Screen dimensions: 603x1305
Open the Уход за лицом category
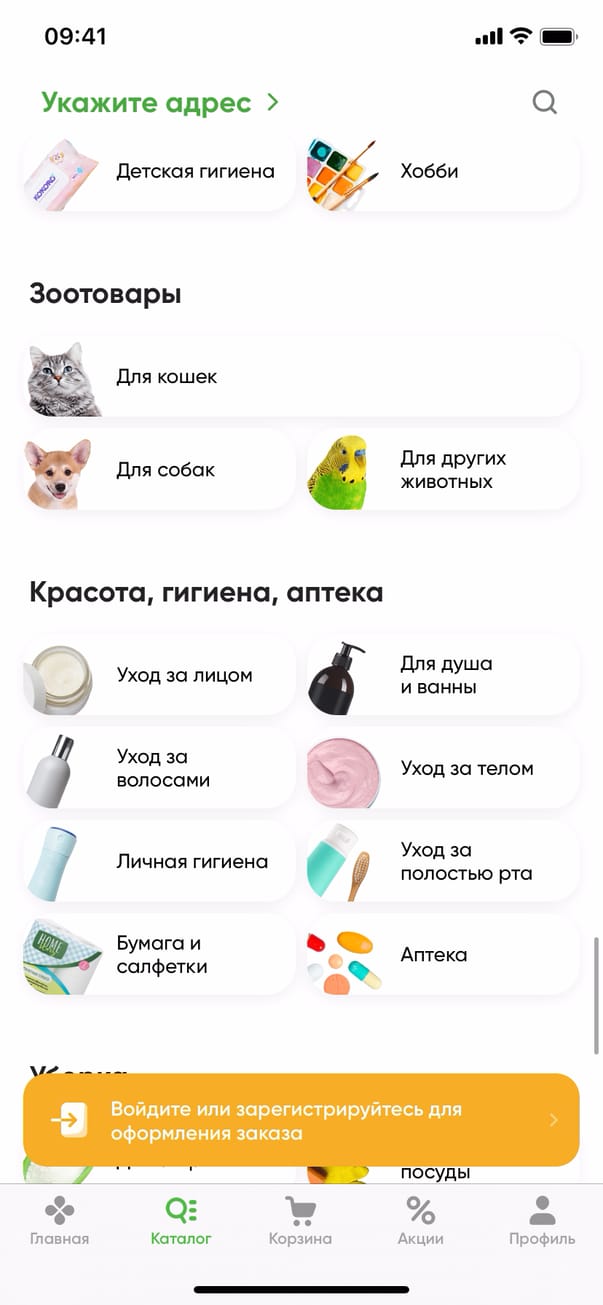click(x=160, y=675)
